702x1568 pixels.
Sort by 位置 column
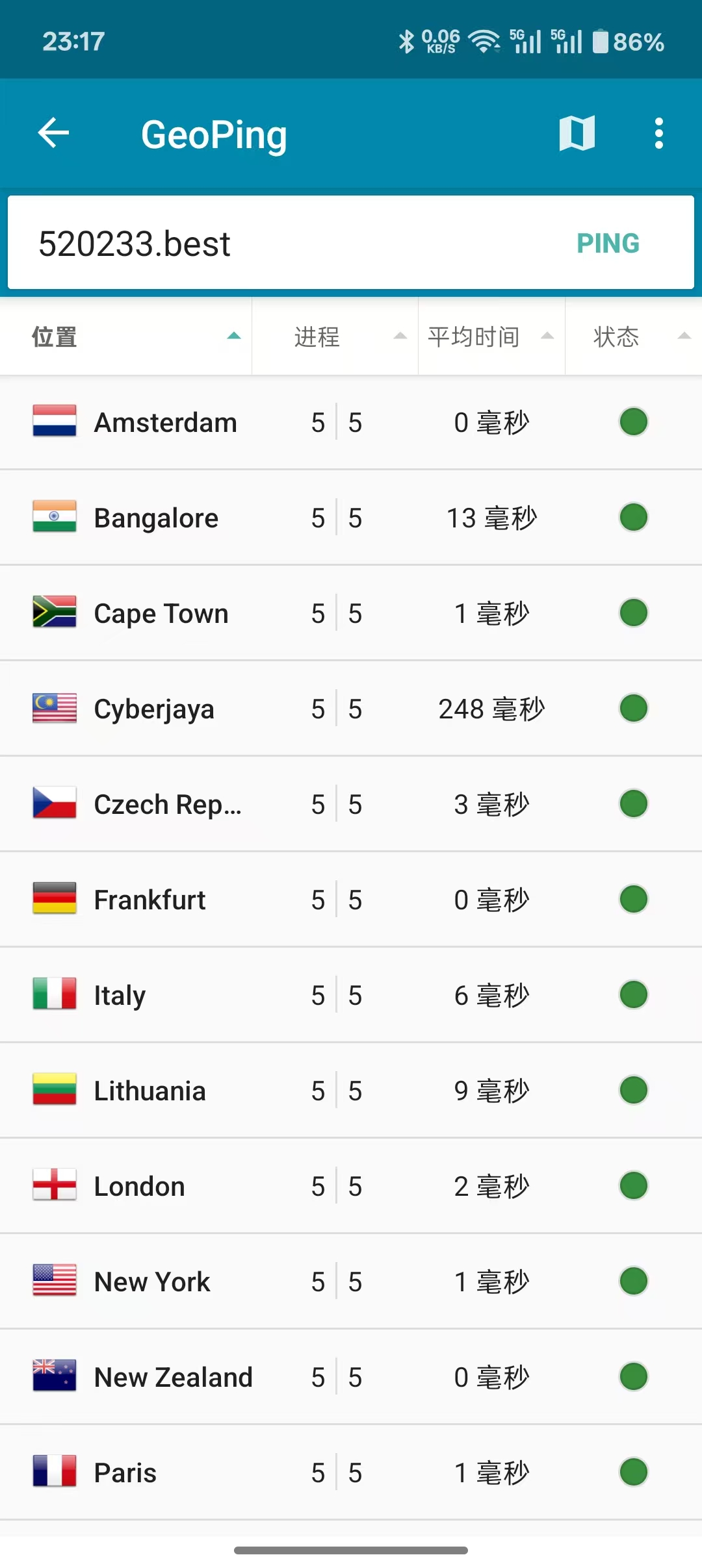point(127,336)
